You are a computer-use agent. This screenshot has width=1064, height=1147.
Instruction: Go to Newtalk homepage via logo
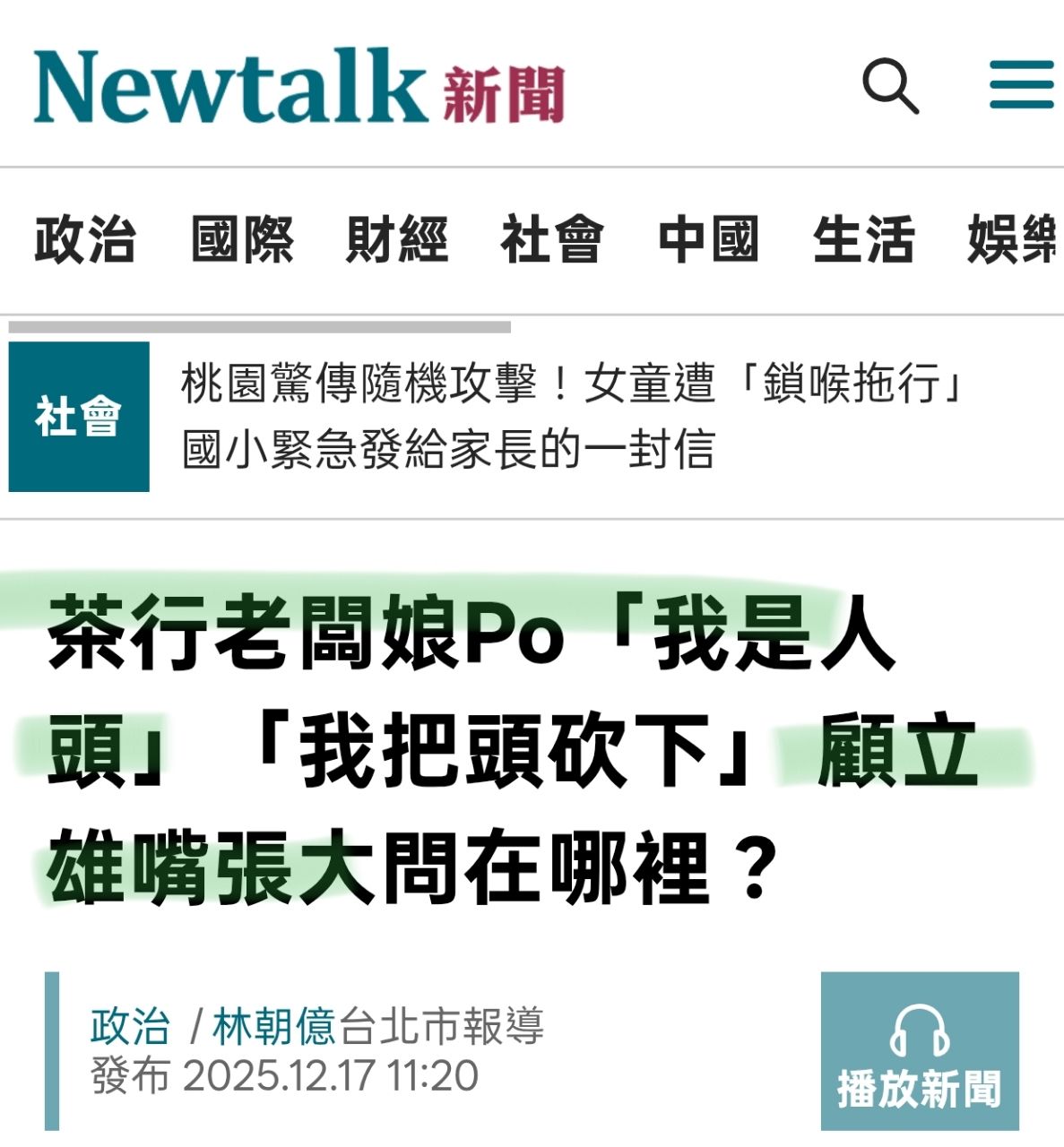pyautogui.click(x=298, y=87)
